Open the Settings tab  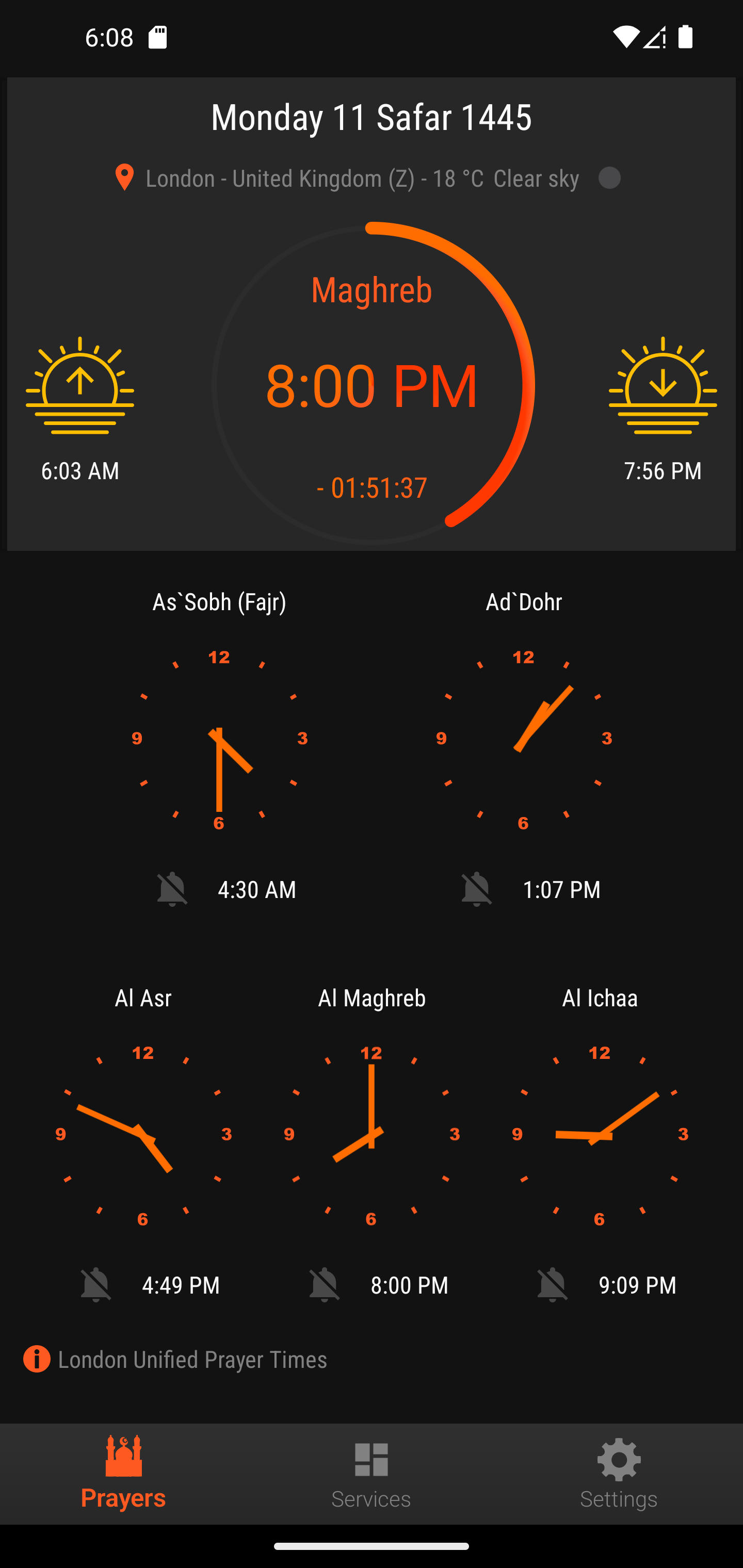(x=618, y=1473)
